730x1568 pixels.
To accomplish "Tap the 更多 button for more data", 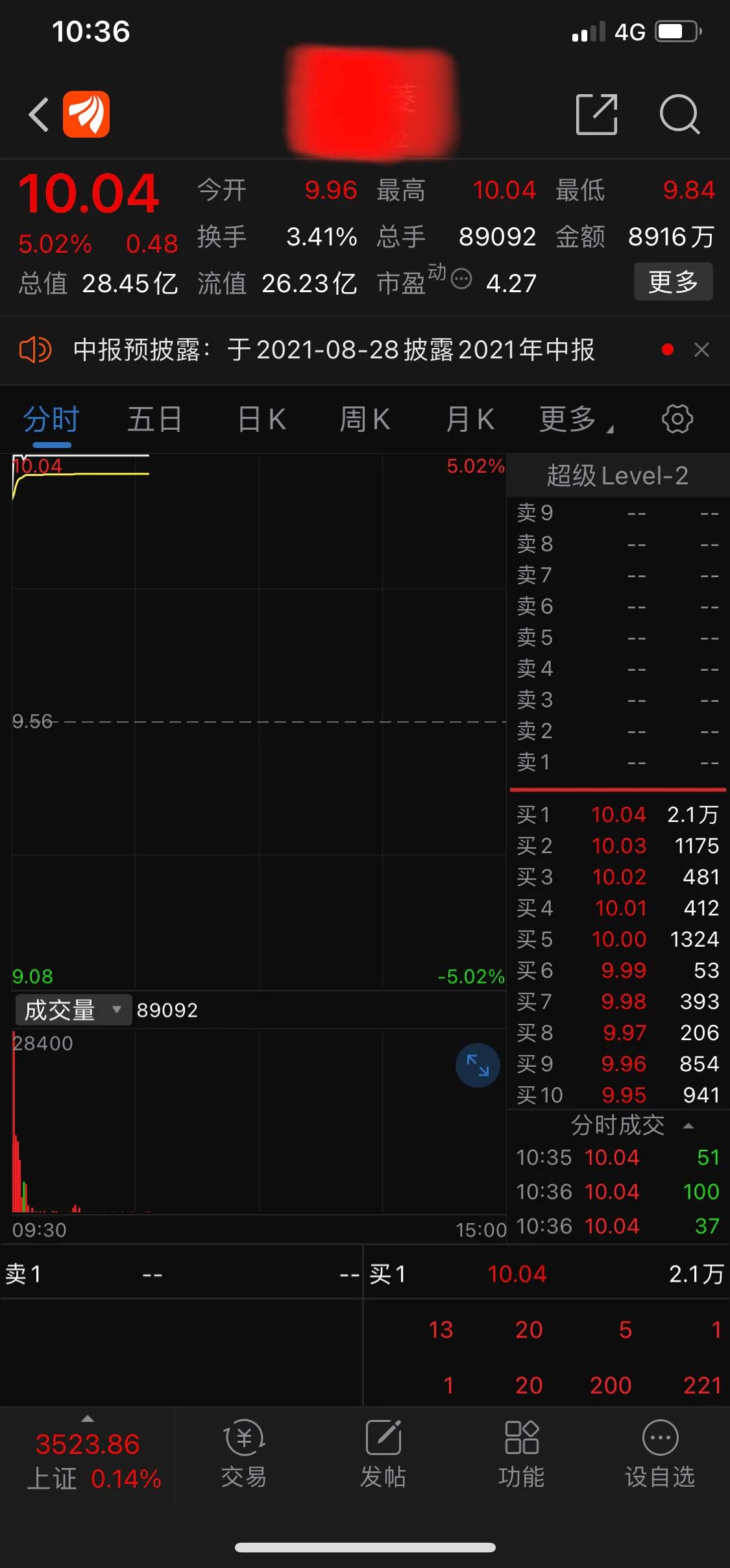I will point(673,282).
